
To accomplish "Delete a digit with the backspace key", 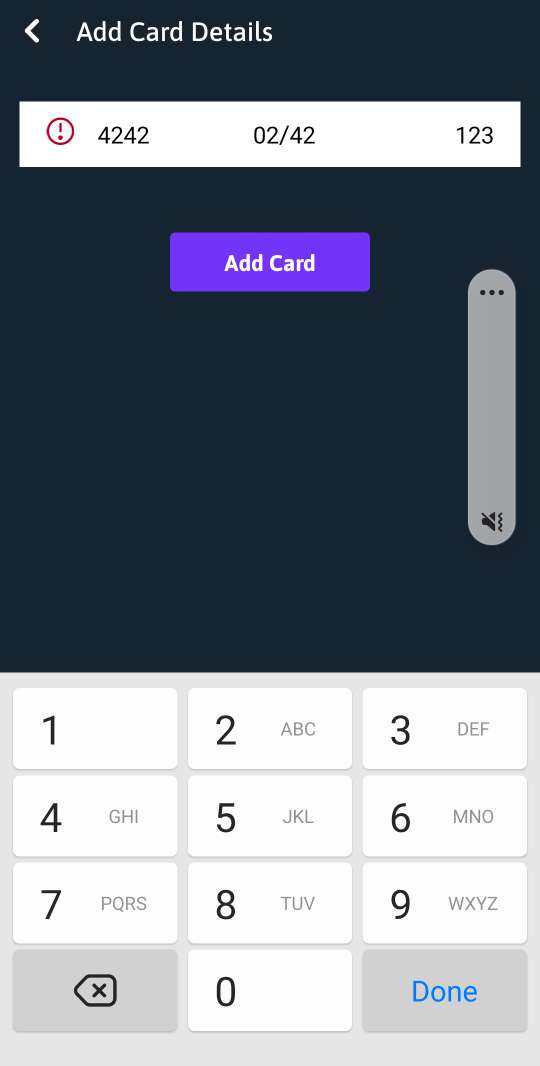I will tap(95, 991).
